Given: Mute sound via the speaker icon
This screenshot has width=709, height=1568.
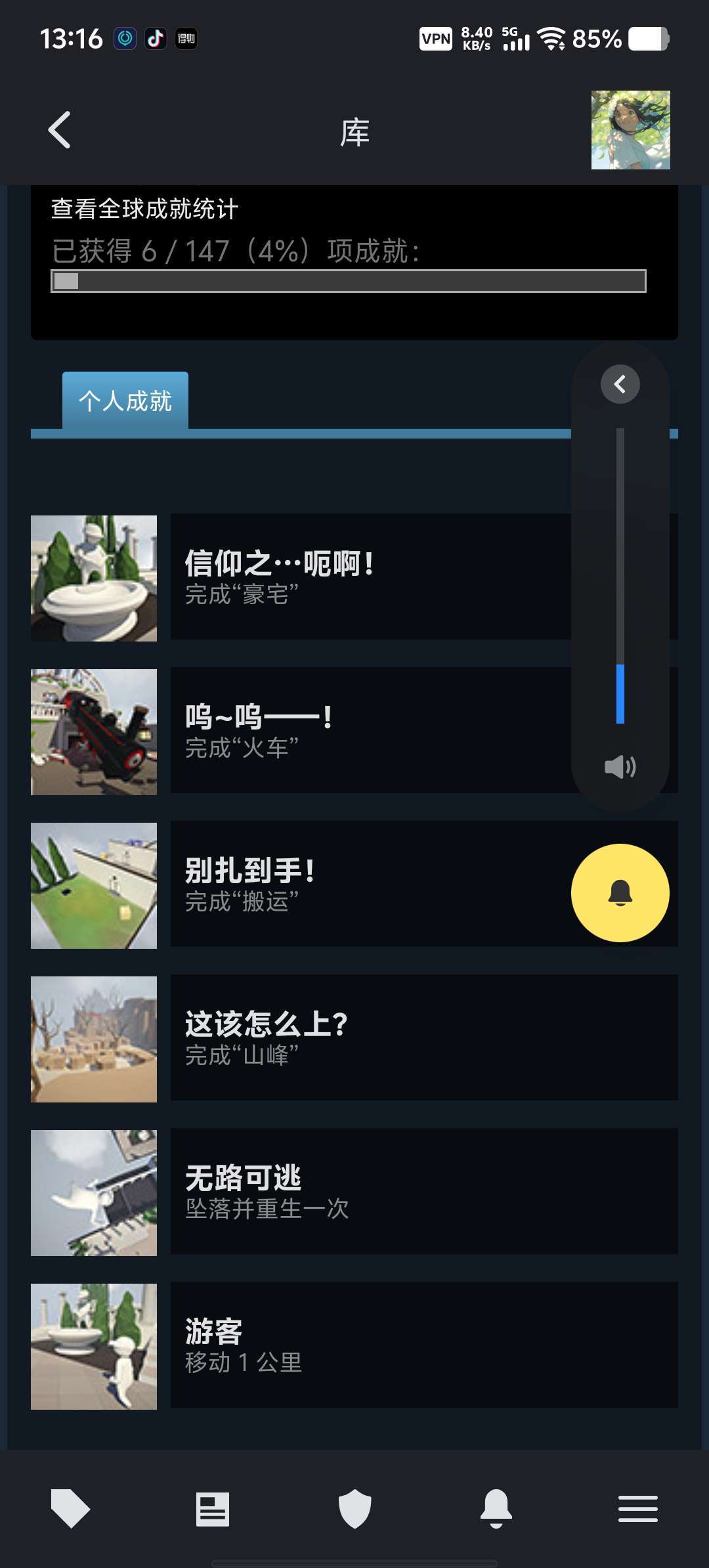Looking at the screenshot, I should [x=620, y=766].
